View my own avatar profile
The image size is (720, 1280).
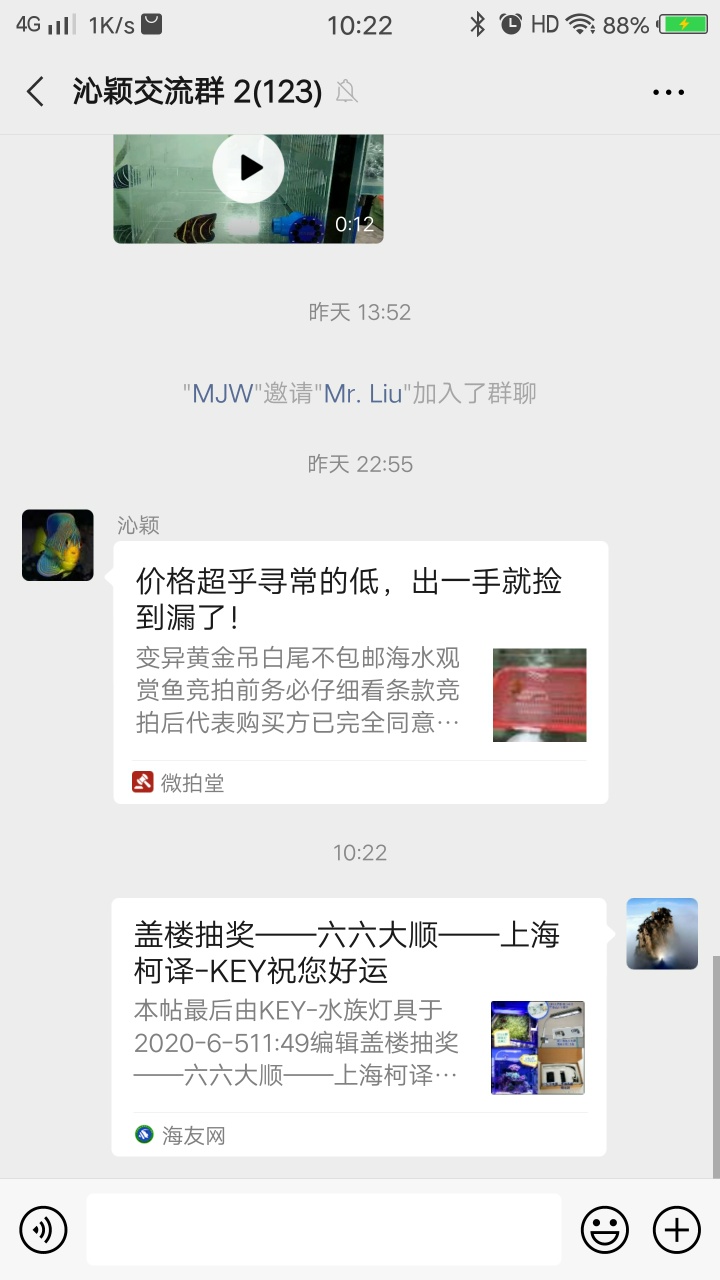pyautogui.click(x=662, y=933)
